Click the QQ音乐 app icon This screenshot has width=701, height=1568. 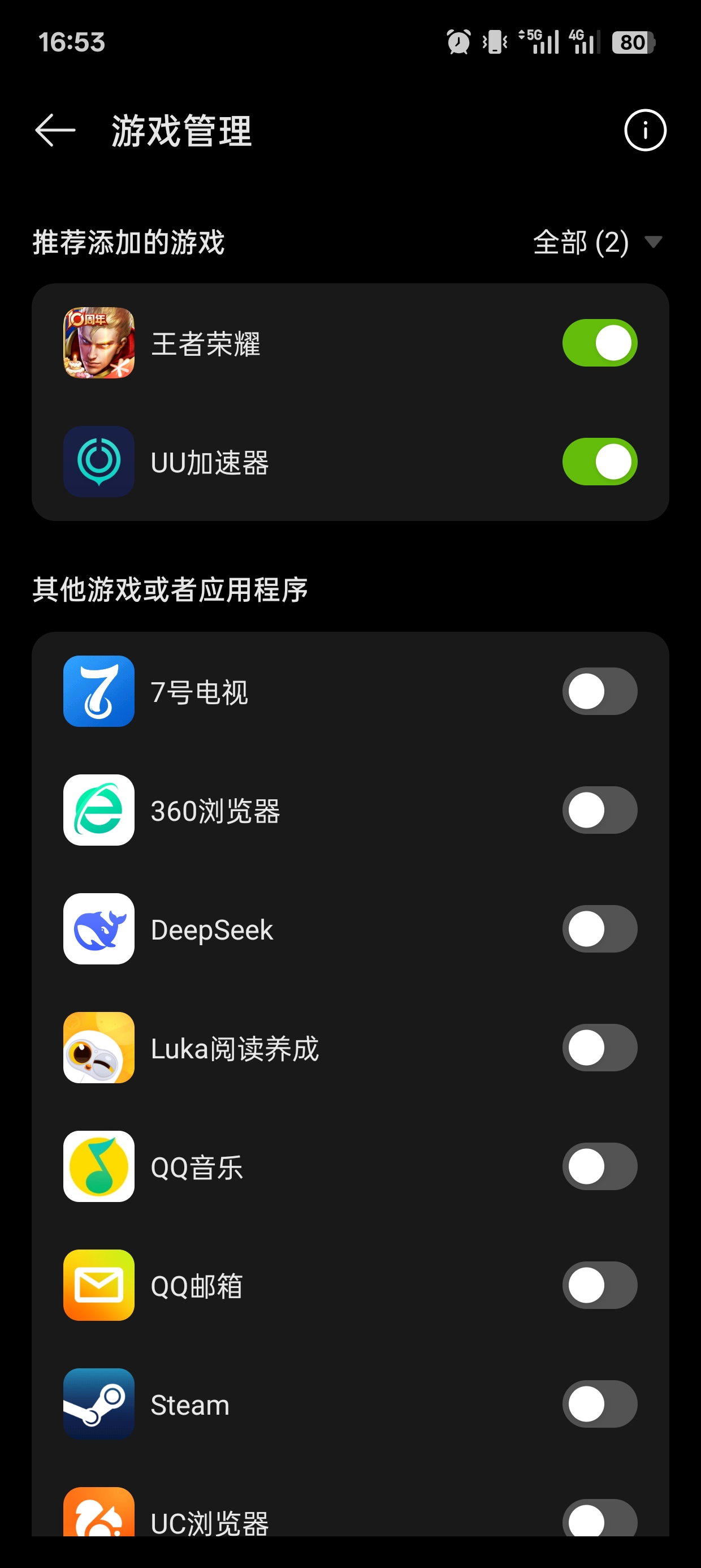[x=98, y=1167]
